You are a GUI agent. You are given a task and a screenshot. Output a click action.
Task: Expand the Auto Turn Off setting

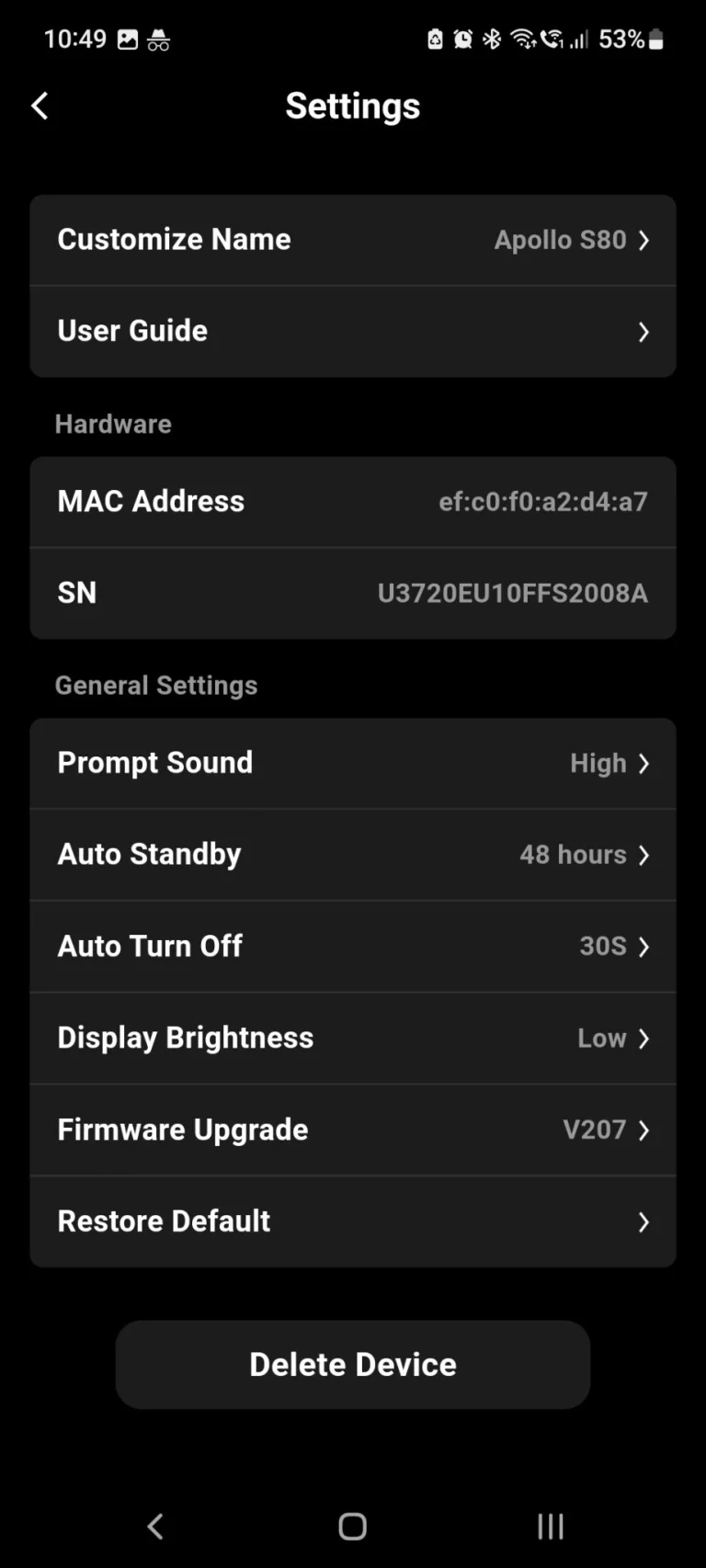[353, 946]
